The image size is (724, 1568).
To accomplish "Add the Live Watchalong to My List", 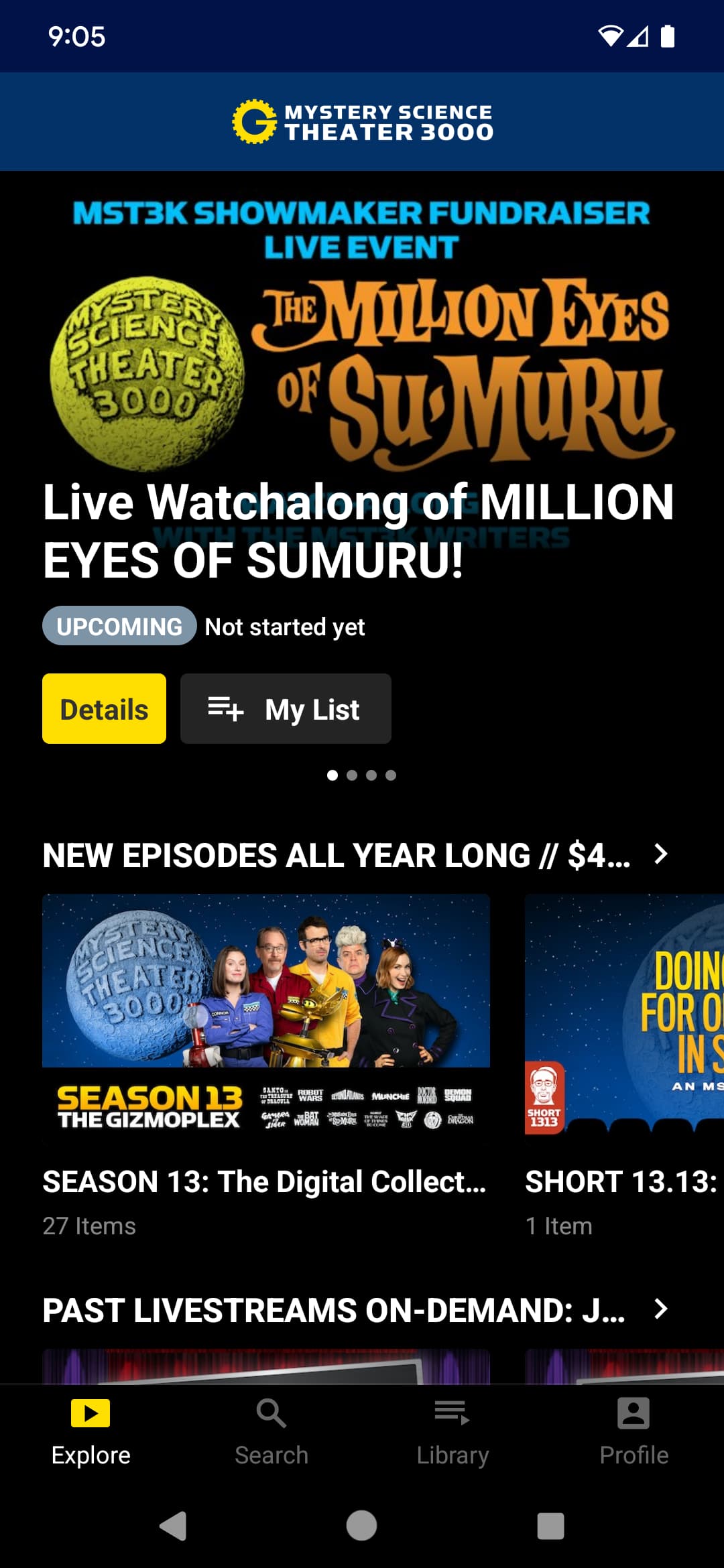I will coord(286,709).
